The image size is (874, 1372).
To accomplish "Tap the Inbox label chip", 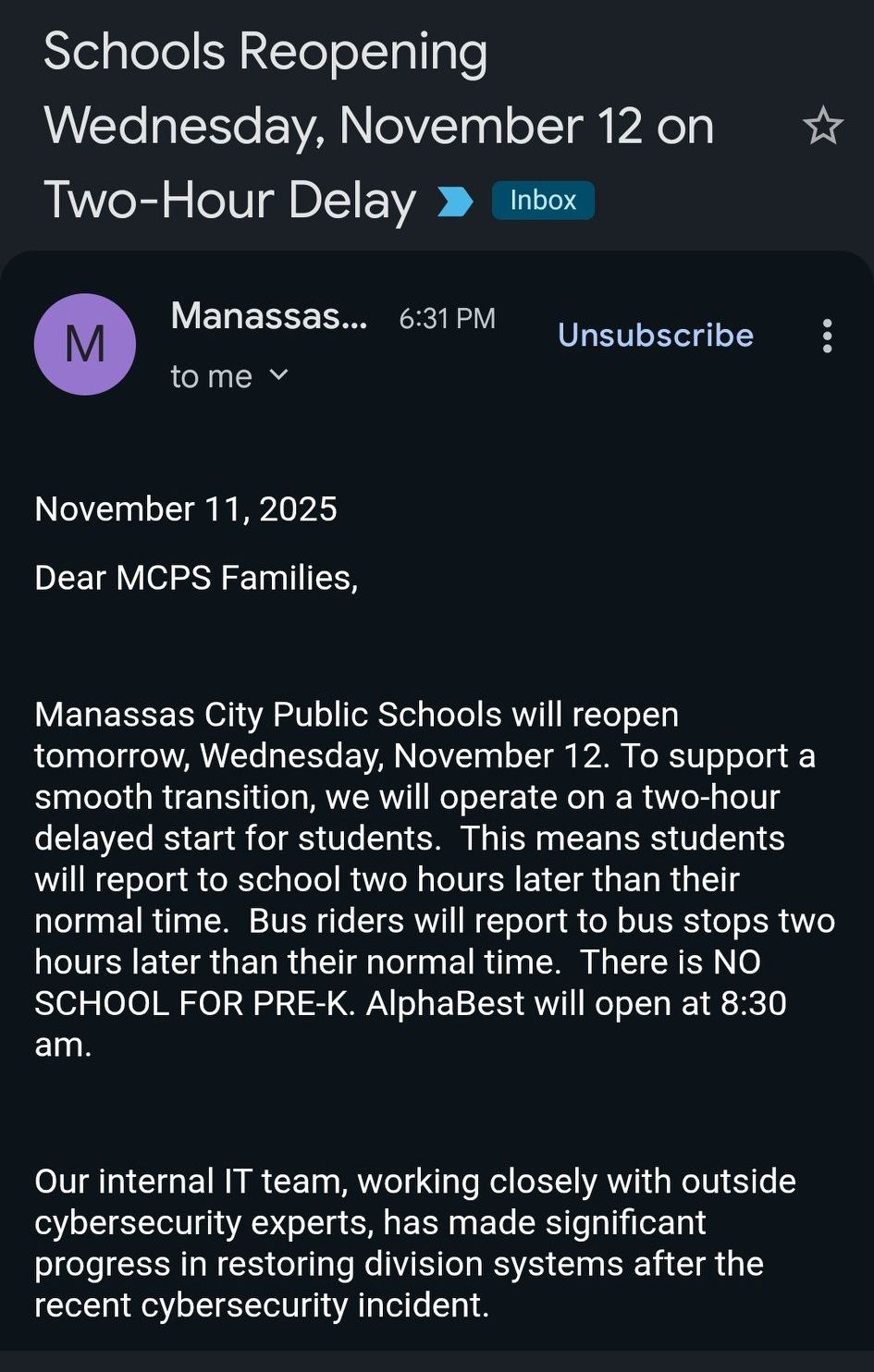I will (543, 201).
